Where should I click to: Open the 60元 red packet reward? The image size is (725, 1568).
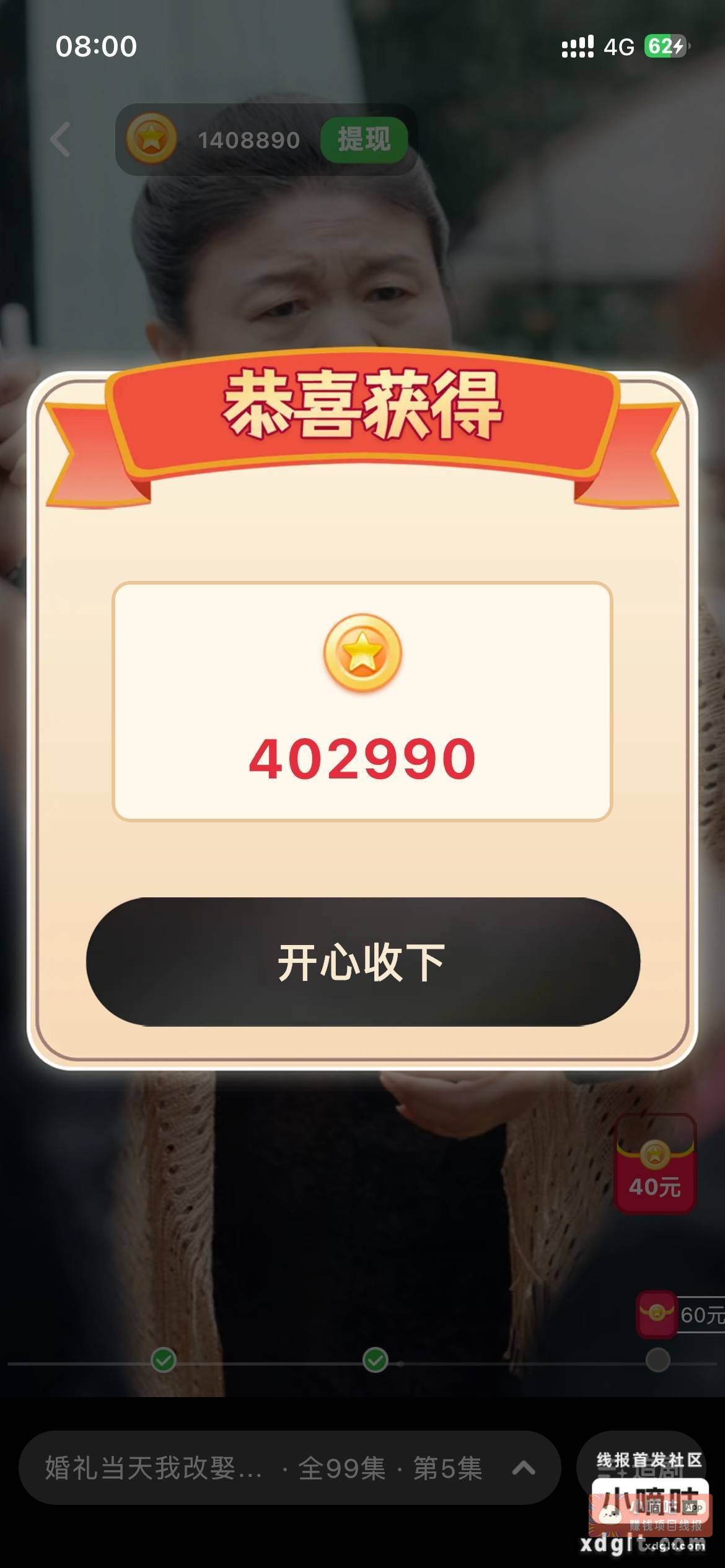(680, 1314)
